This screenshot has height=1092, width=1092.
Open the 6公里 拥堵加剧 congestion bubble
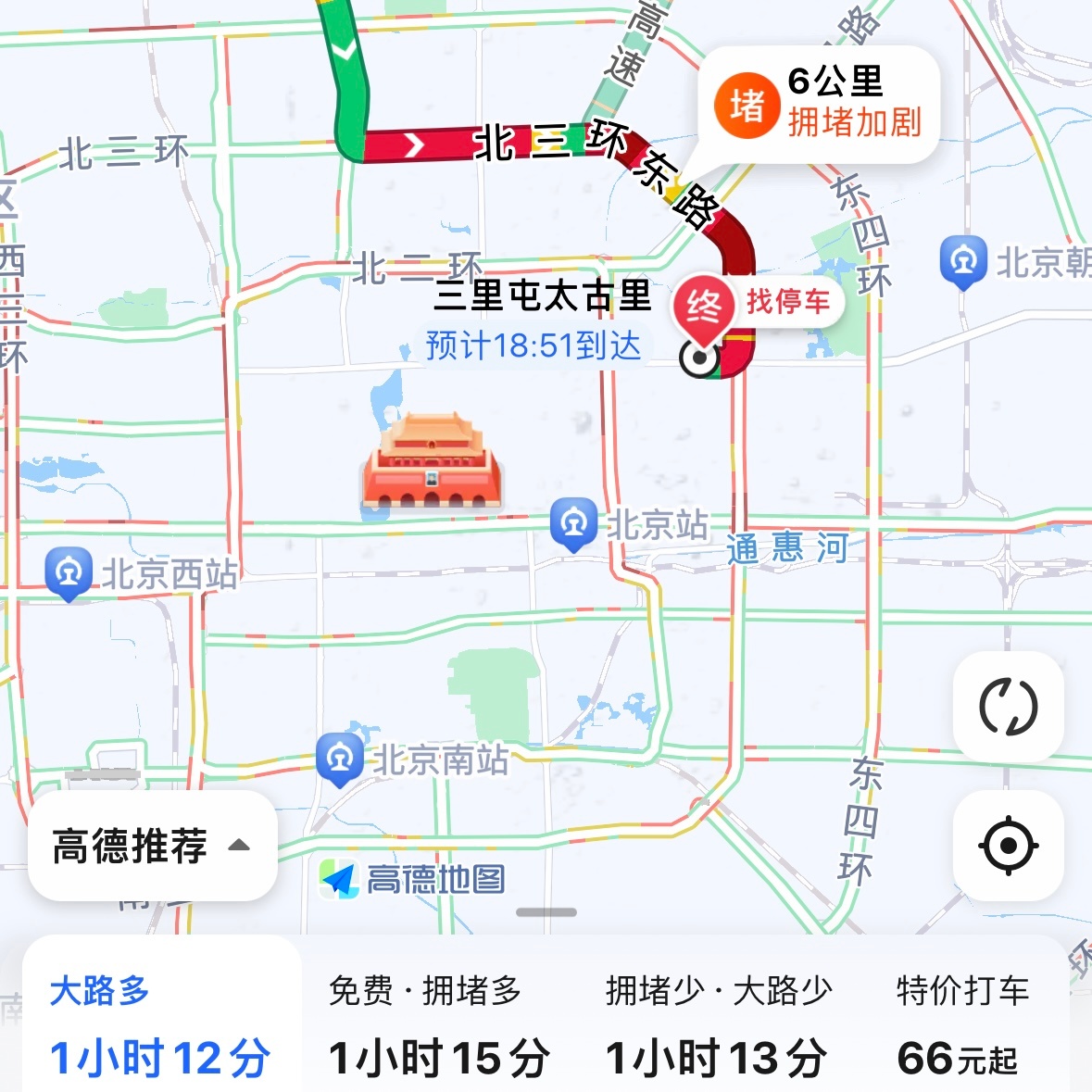click(x=819, y=104)
